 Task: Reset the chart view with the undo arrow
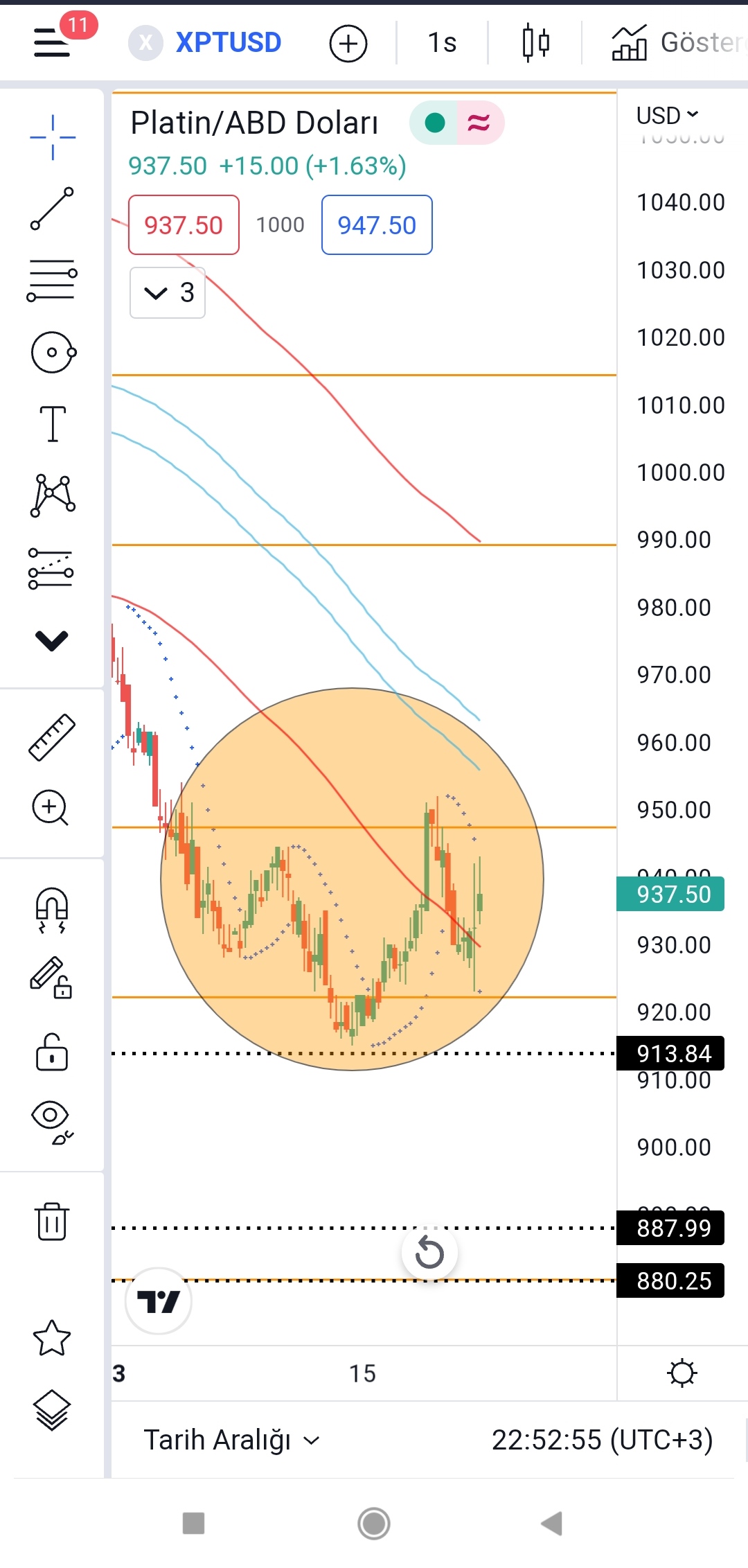pos(429,1253)
